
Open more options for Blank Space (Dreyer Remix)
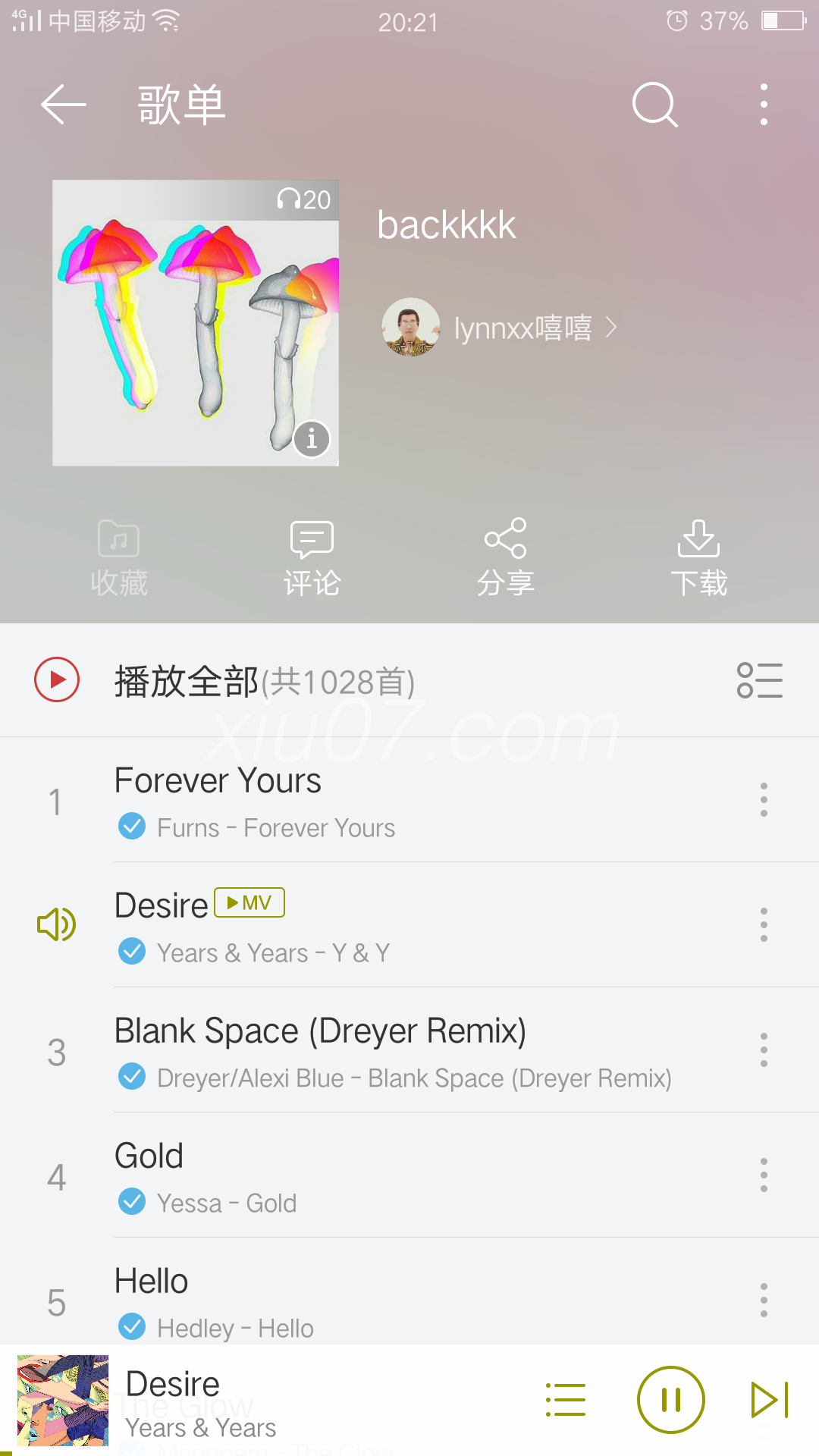pos(764,1050)
